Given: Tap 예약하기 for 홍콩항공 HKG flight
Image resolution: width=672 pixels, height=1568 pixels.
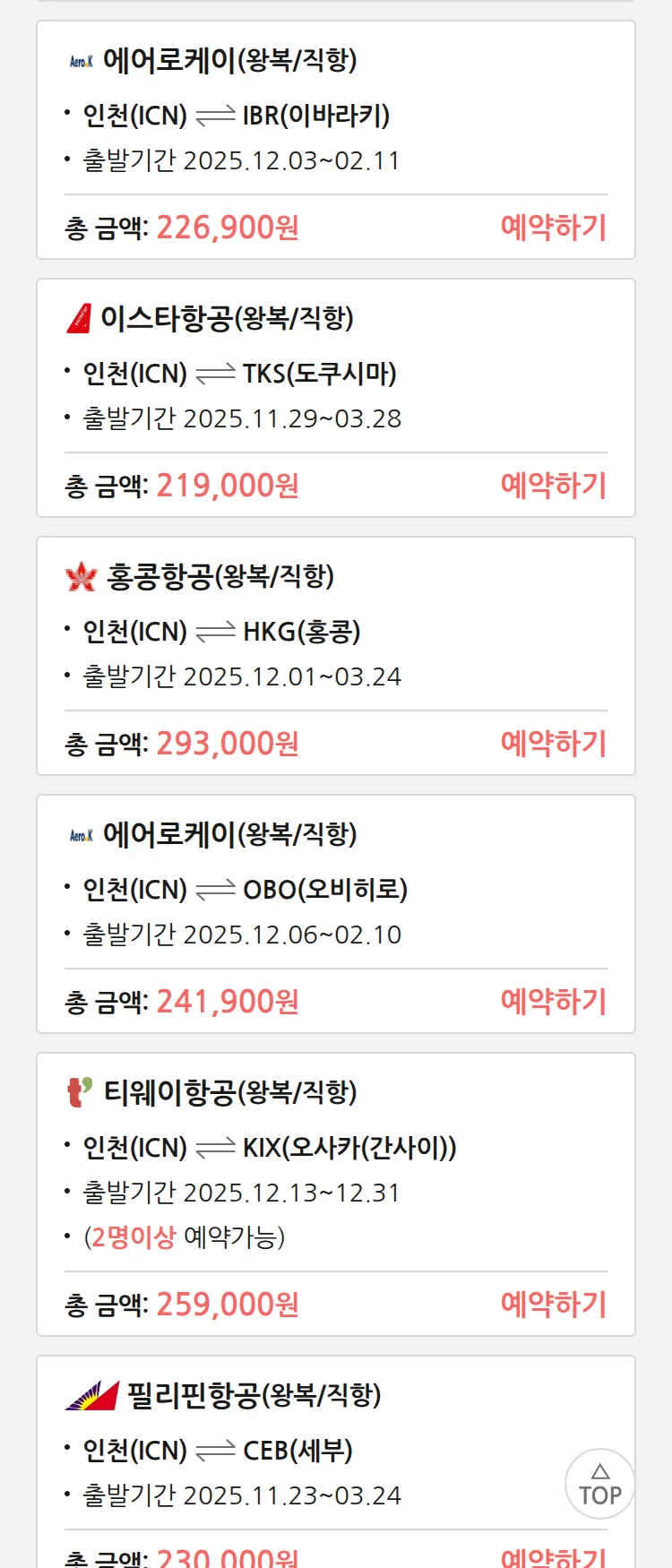Looking at the screenshot, I should click(553, 744).
